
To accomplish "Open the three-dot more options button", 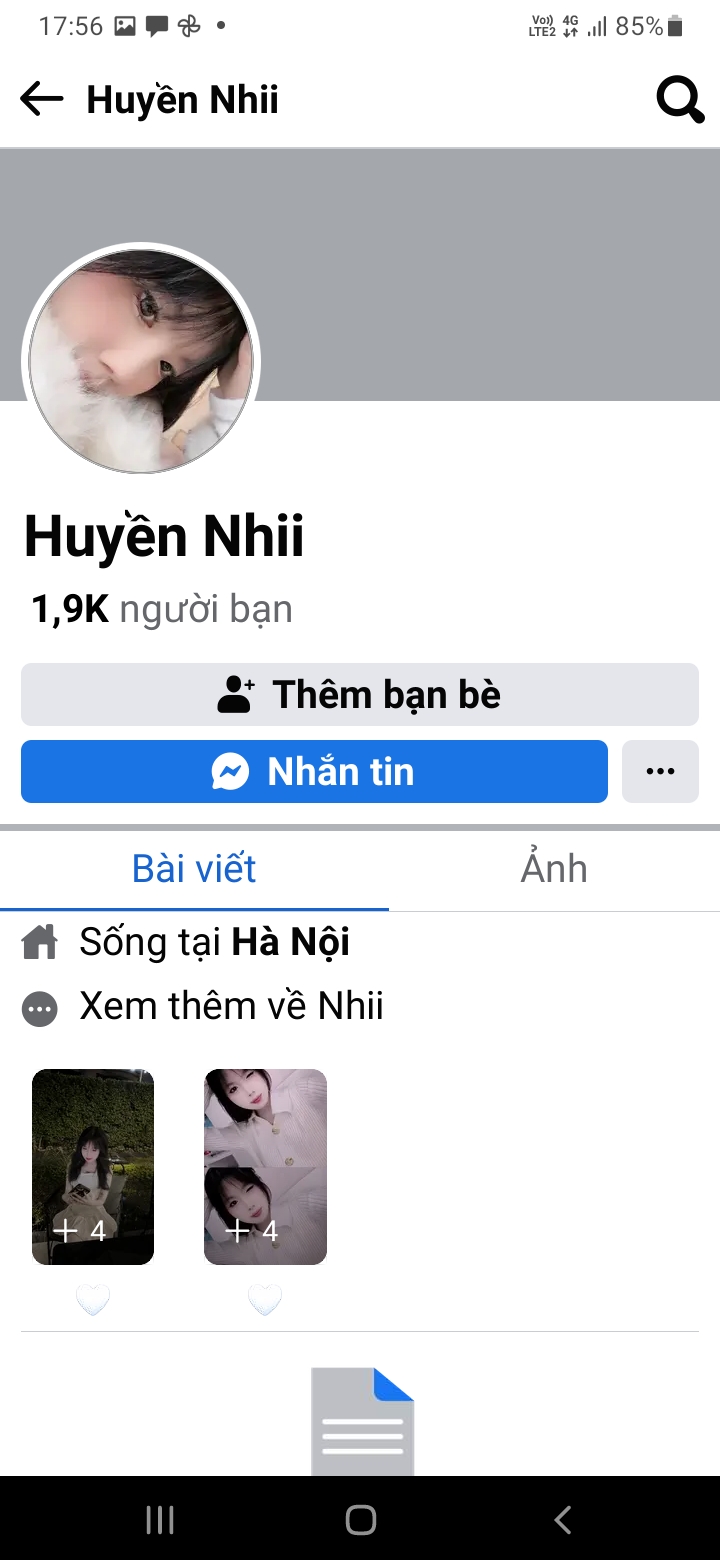I will point(660,771).
